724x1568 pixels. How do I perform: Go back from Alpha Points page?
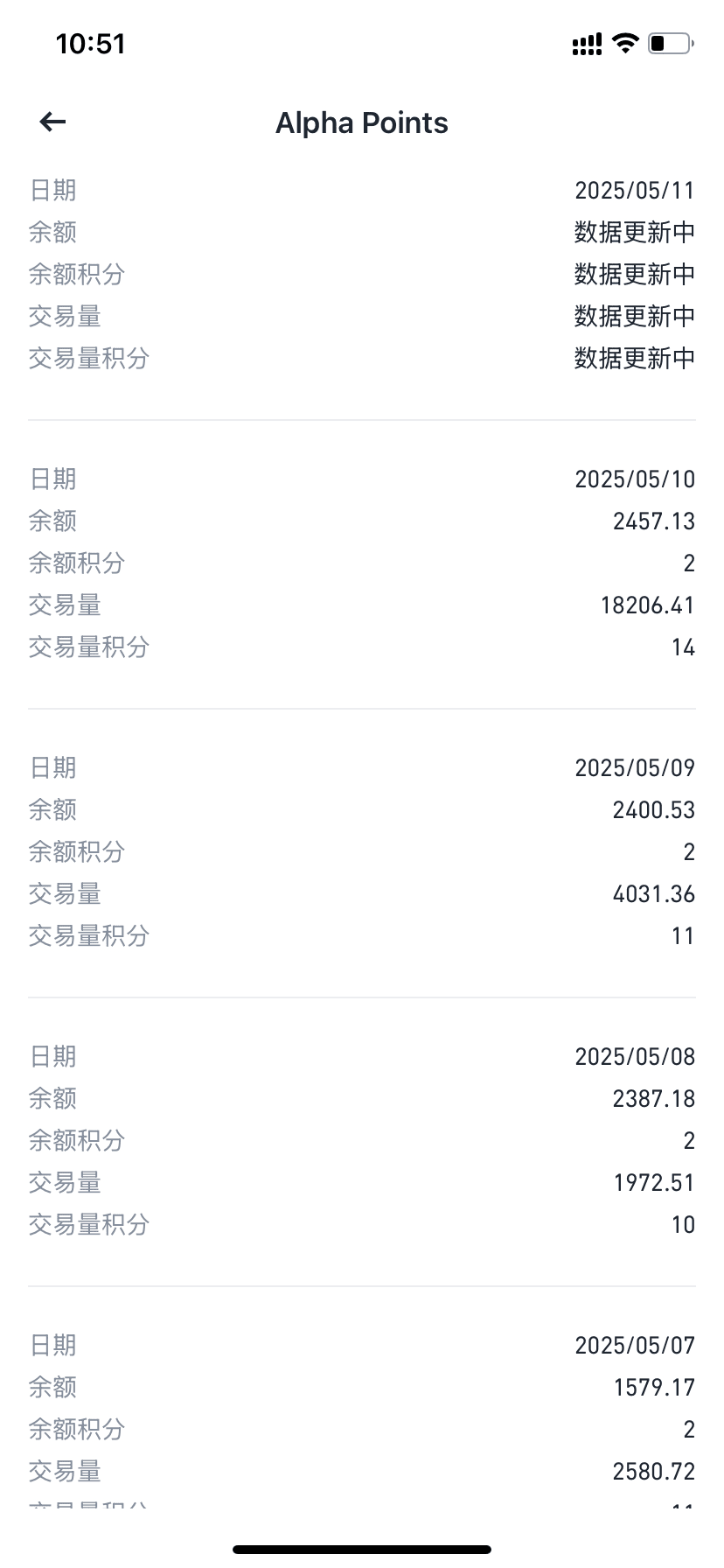tap(53, 122)
